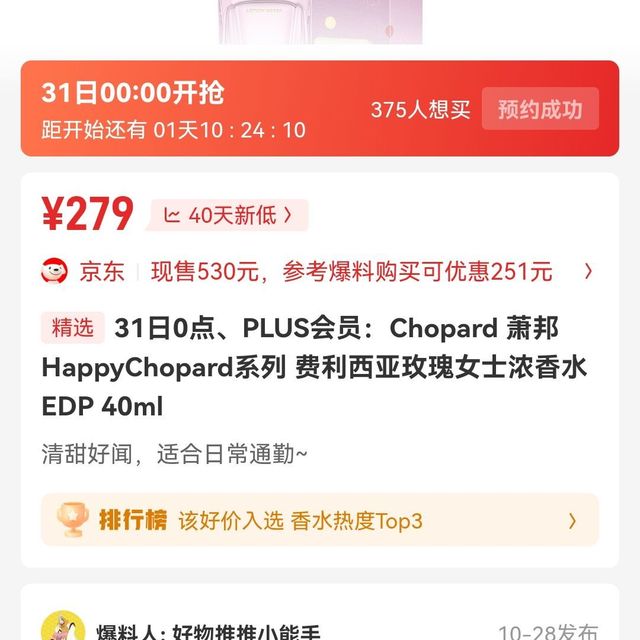Image resolution: width=640 pixels, height=640 pixels.
Task: Tap the 预约成功 reservation button
Action: coord(540,109)
